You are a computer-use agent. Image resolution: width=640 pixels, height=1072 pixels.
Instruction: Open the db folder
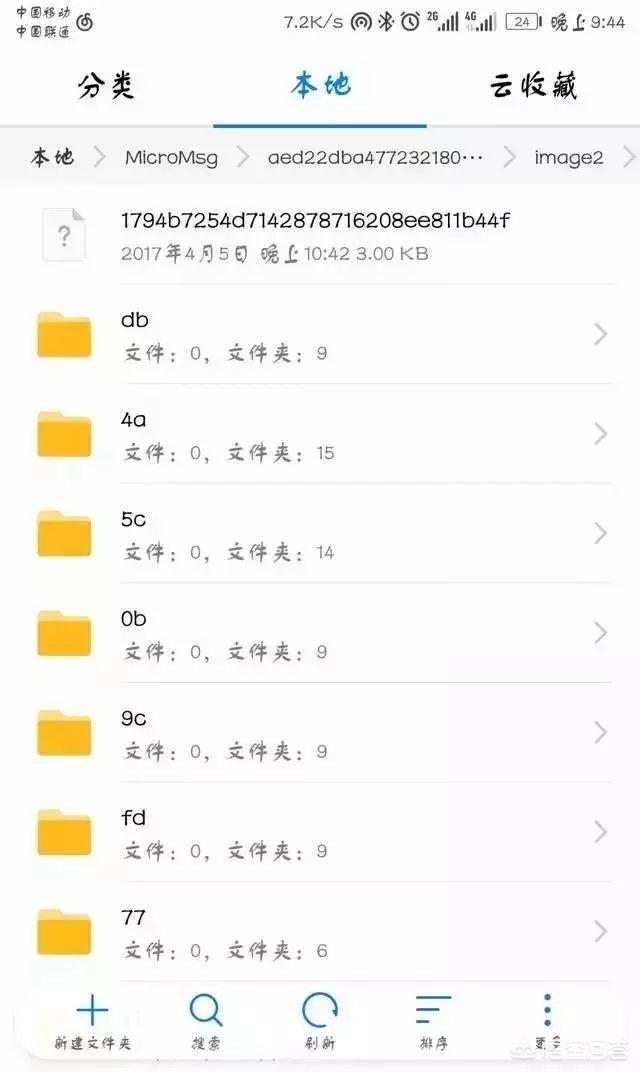pos(320,335)
